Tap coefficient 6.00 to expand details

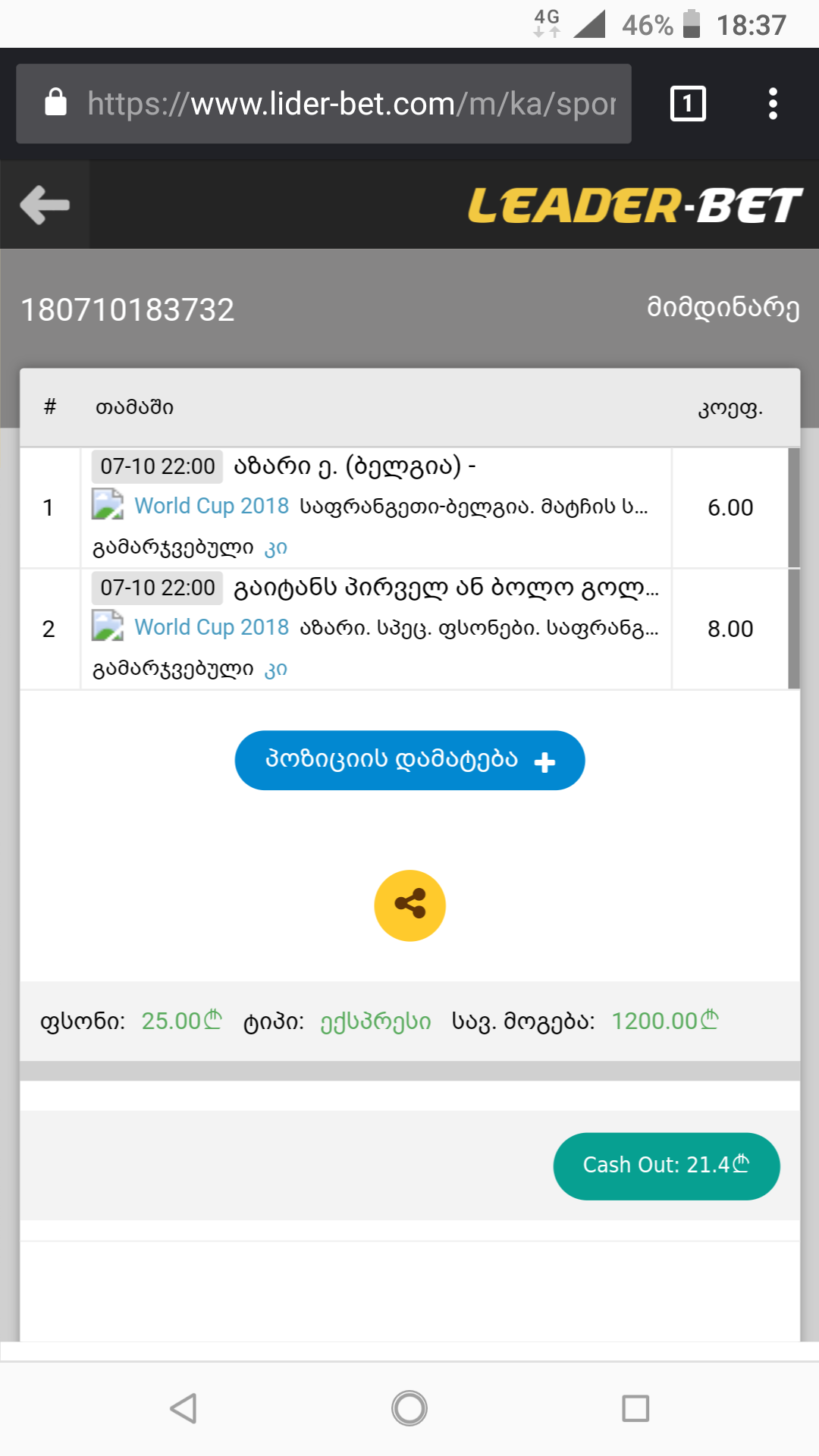[732, 508]
